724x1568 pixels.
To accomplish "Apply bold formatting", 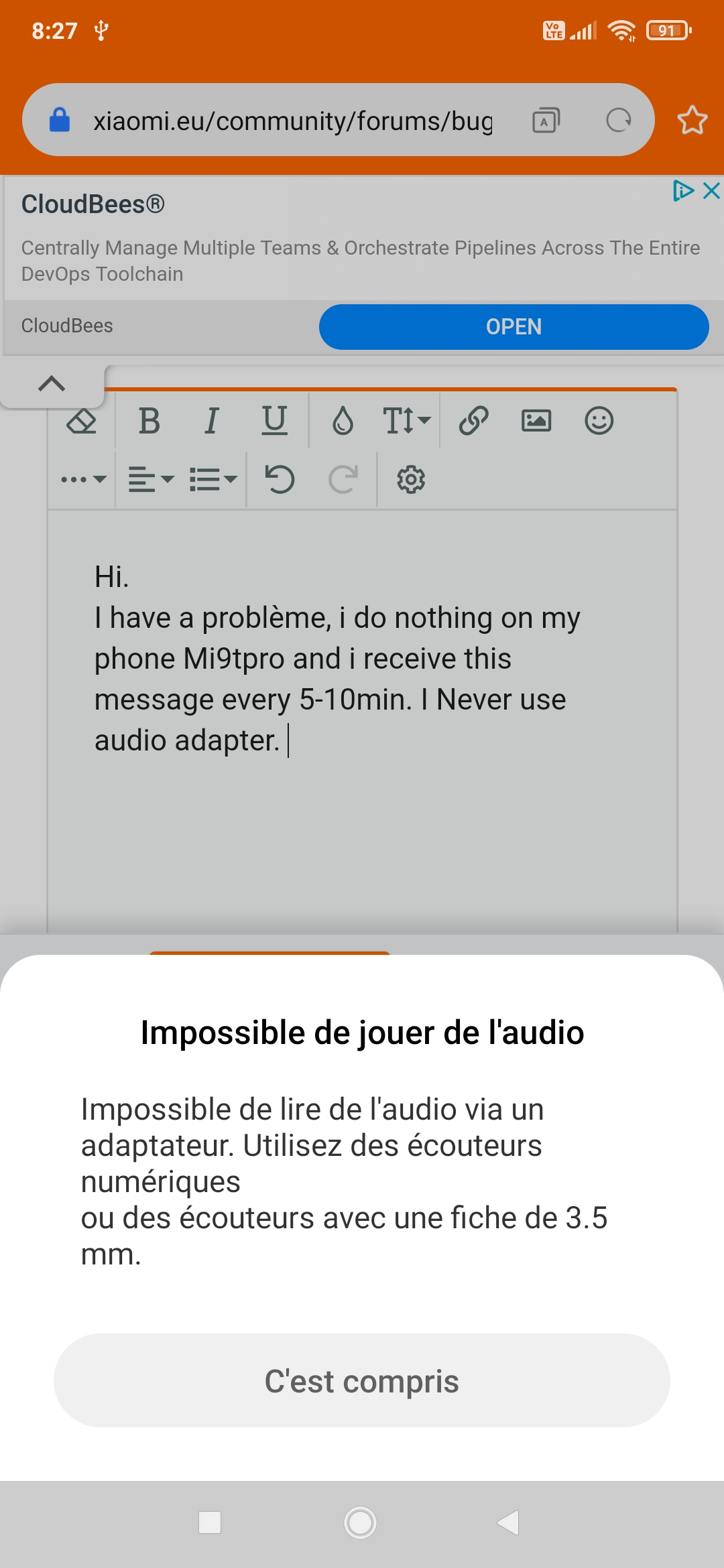I will pyautogui.click(x=149, y=421).
